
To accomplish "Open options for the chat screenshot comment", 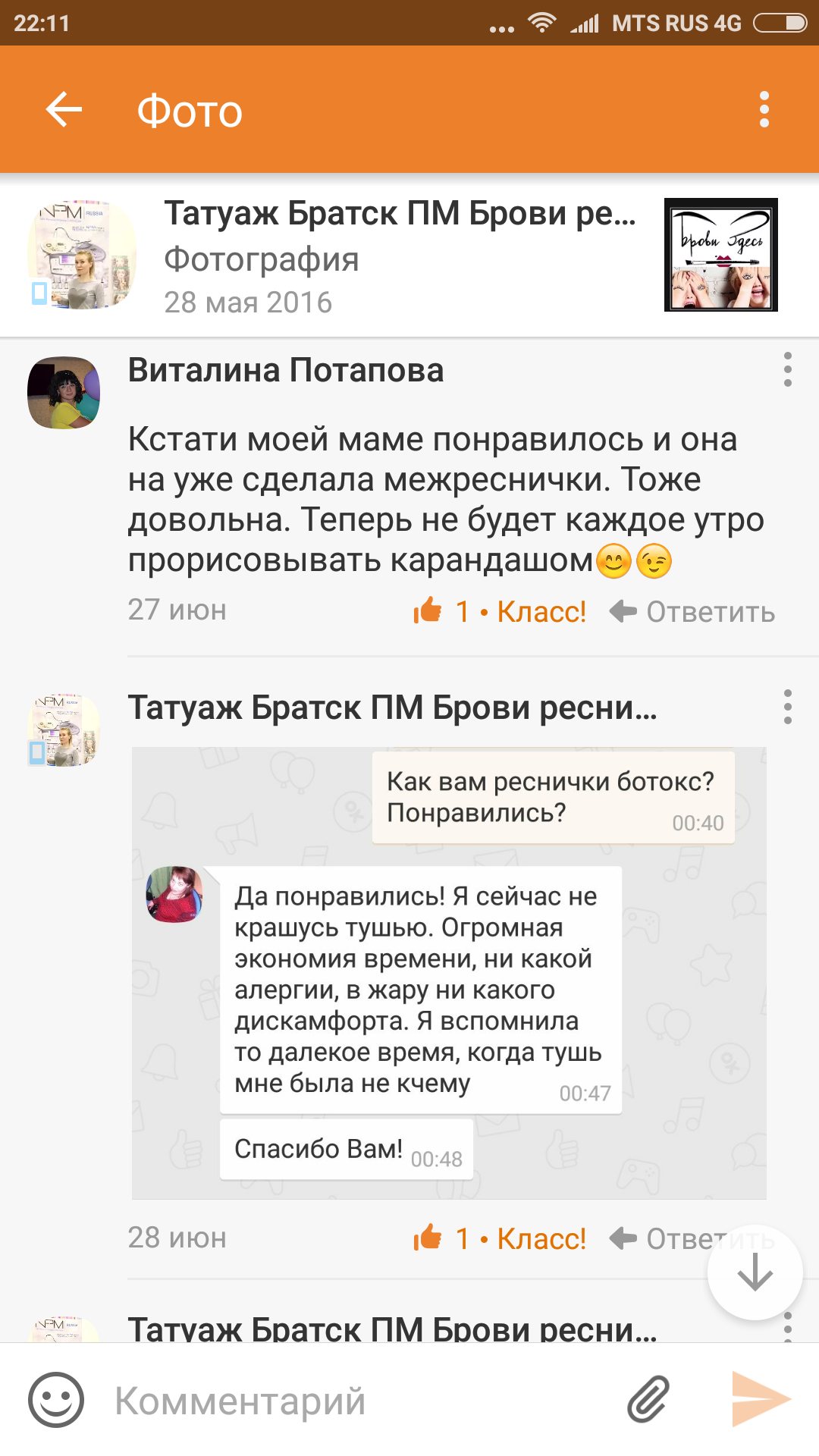I will point(788,707).
